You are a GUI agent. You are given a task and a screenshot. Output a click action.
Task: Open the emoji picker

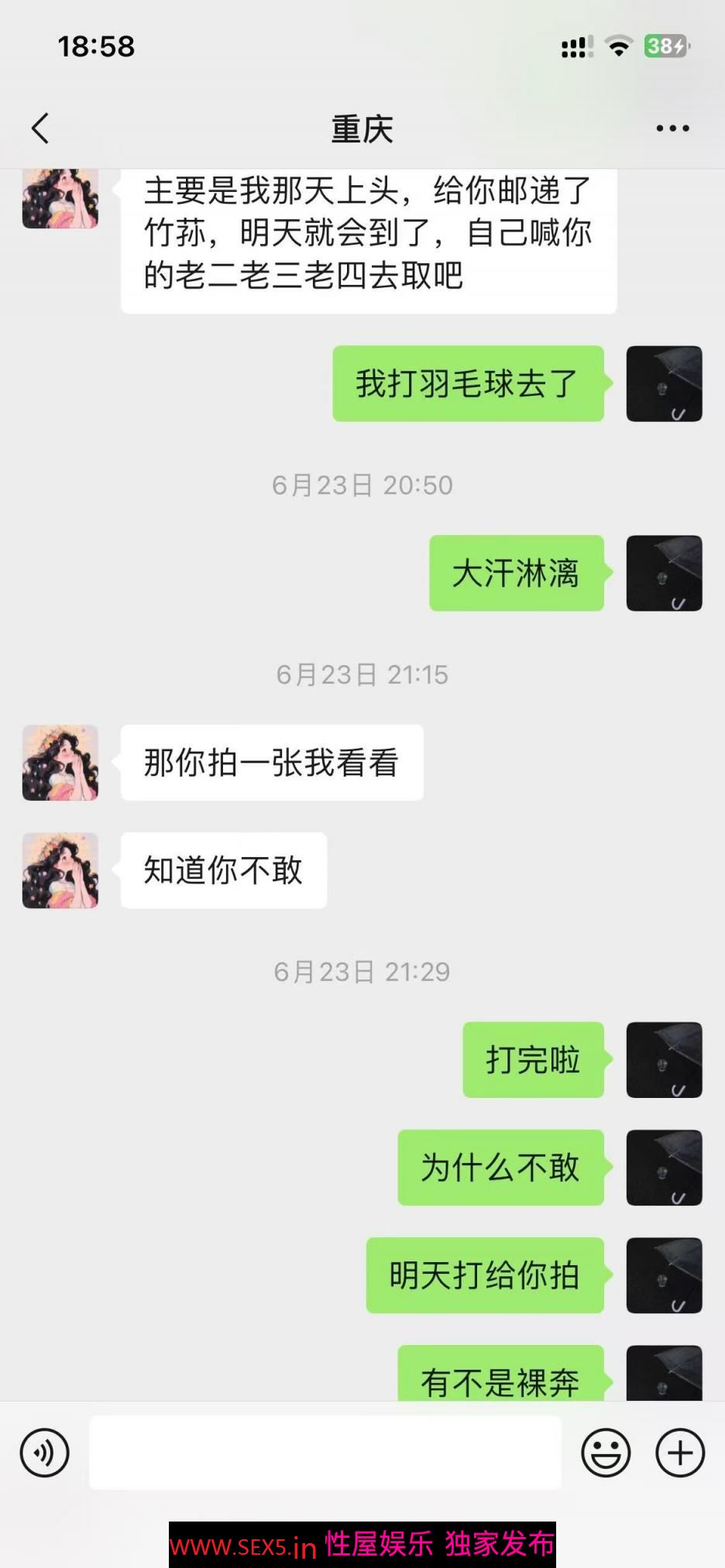point(606,1453)
